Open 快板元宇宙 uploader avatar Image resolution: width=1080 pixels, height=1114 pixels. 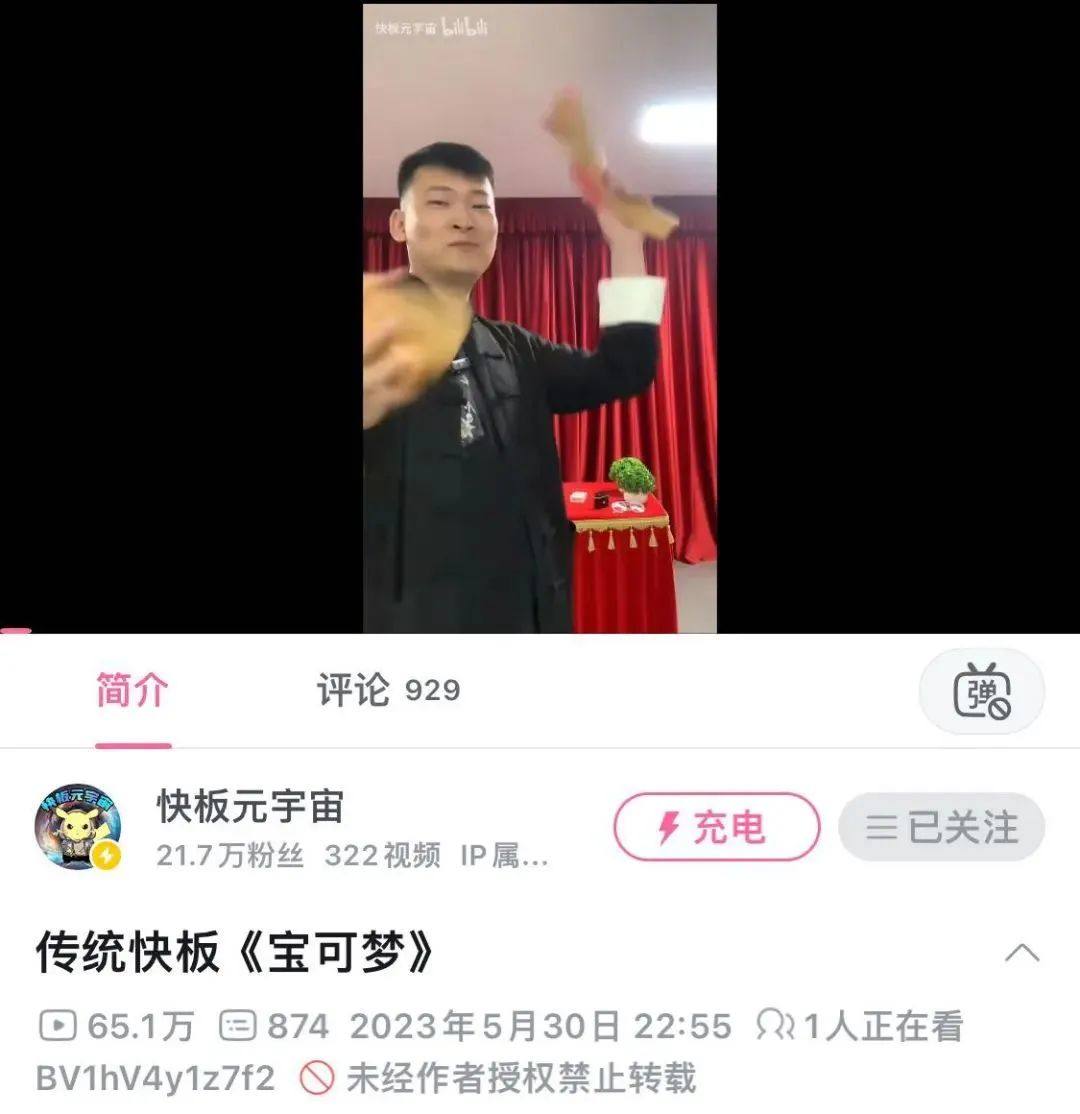[x=78, y=827]
